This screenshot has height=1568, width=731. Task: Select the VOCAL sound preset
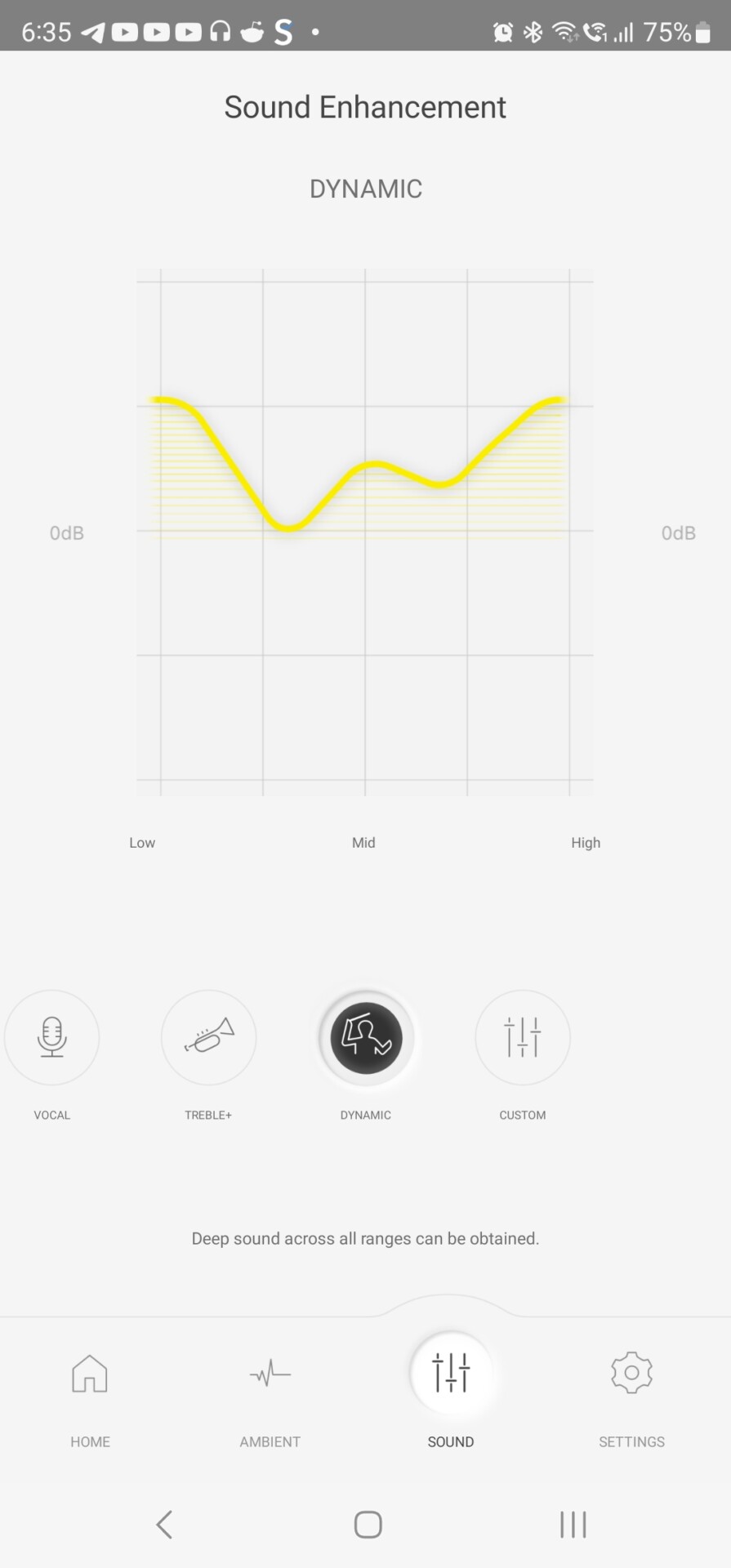(x=51, y=1038)
